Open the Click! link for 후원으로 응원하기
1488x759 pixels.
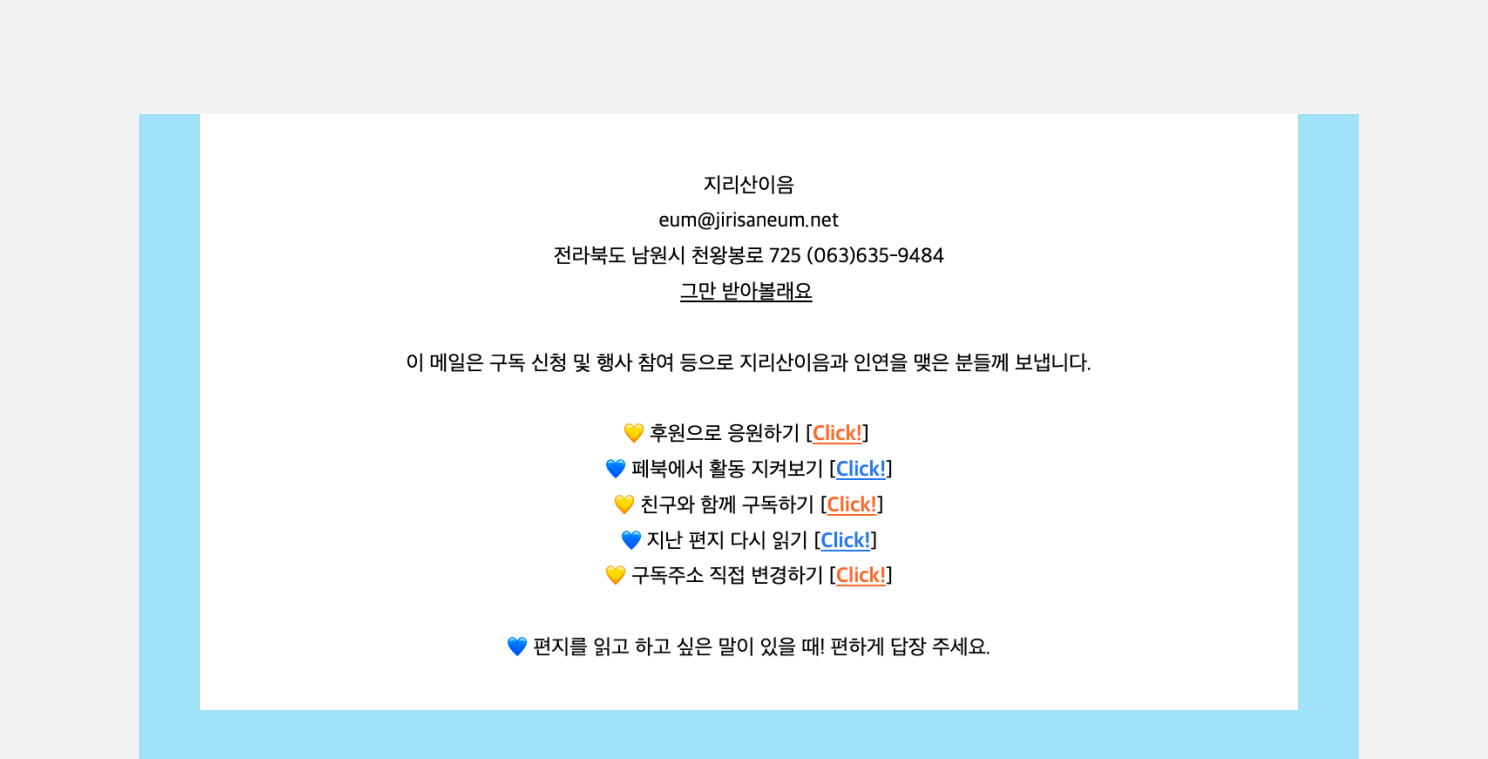tap(837, 433)
